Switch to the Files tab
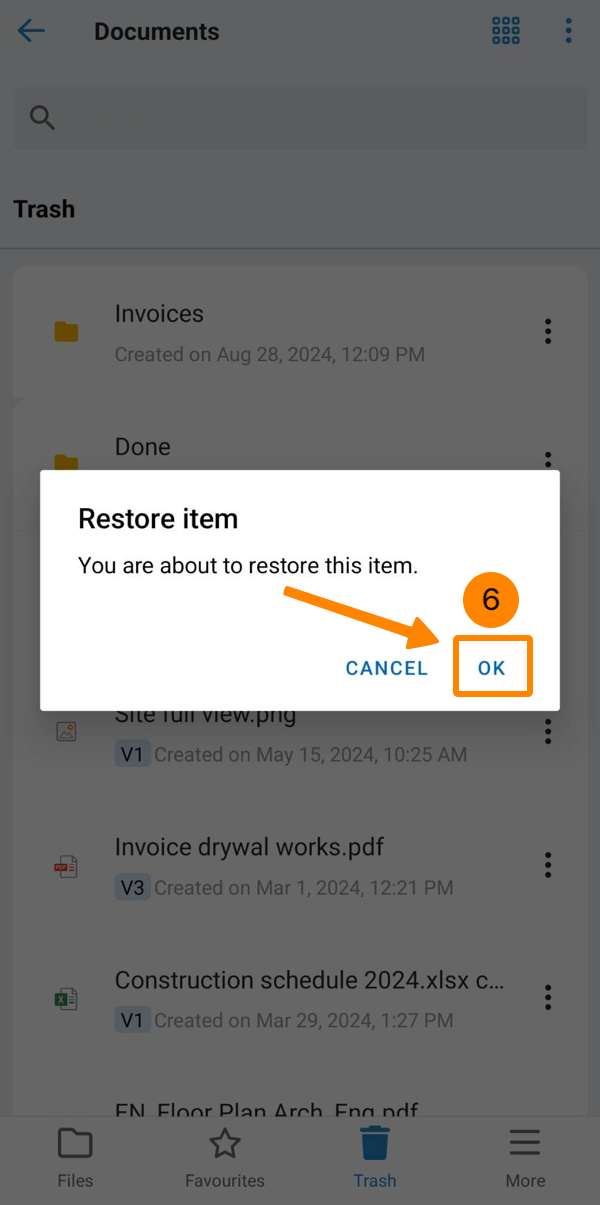The height and width of the screenshot is (1205, 600). pos(75,1158)
